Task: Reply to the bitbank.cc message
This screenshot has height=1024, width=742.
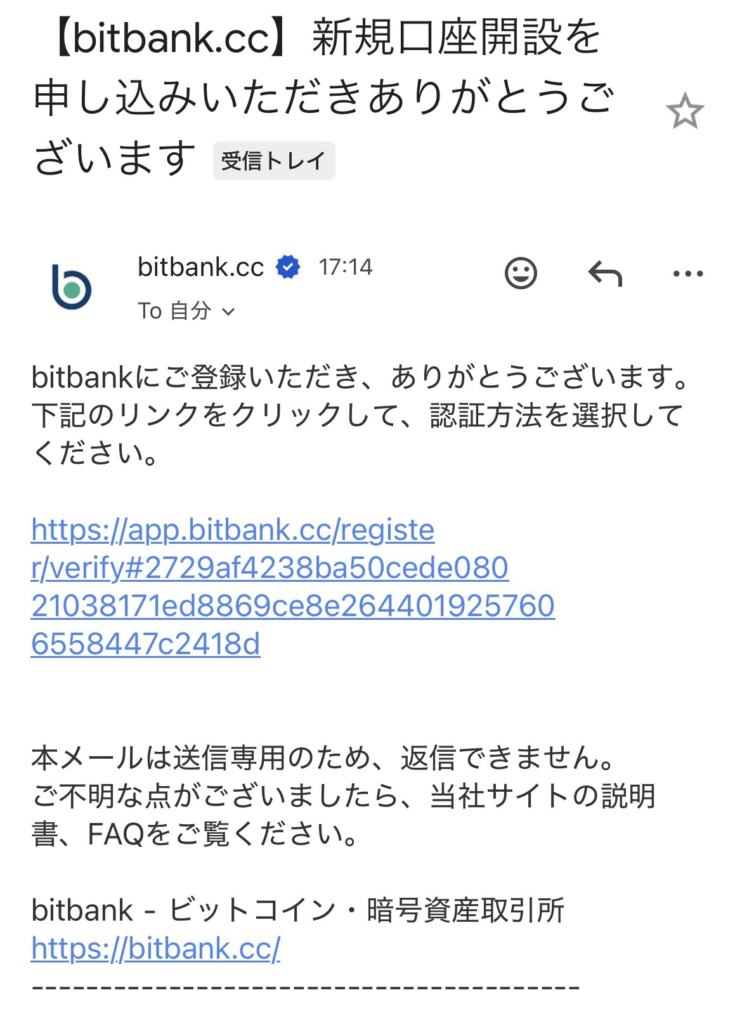Action: [605, 273]
